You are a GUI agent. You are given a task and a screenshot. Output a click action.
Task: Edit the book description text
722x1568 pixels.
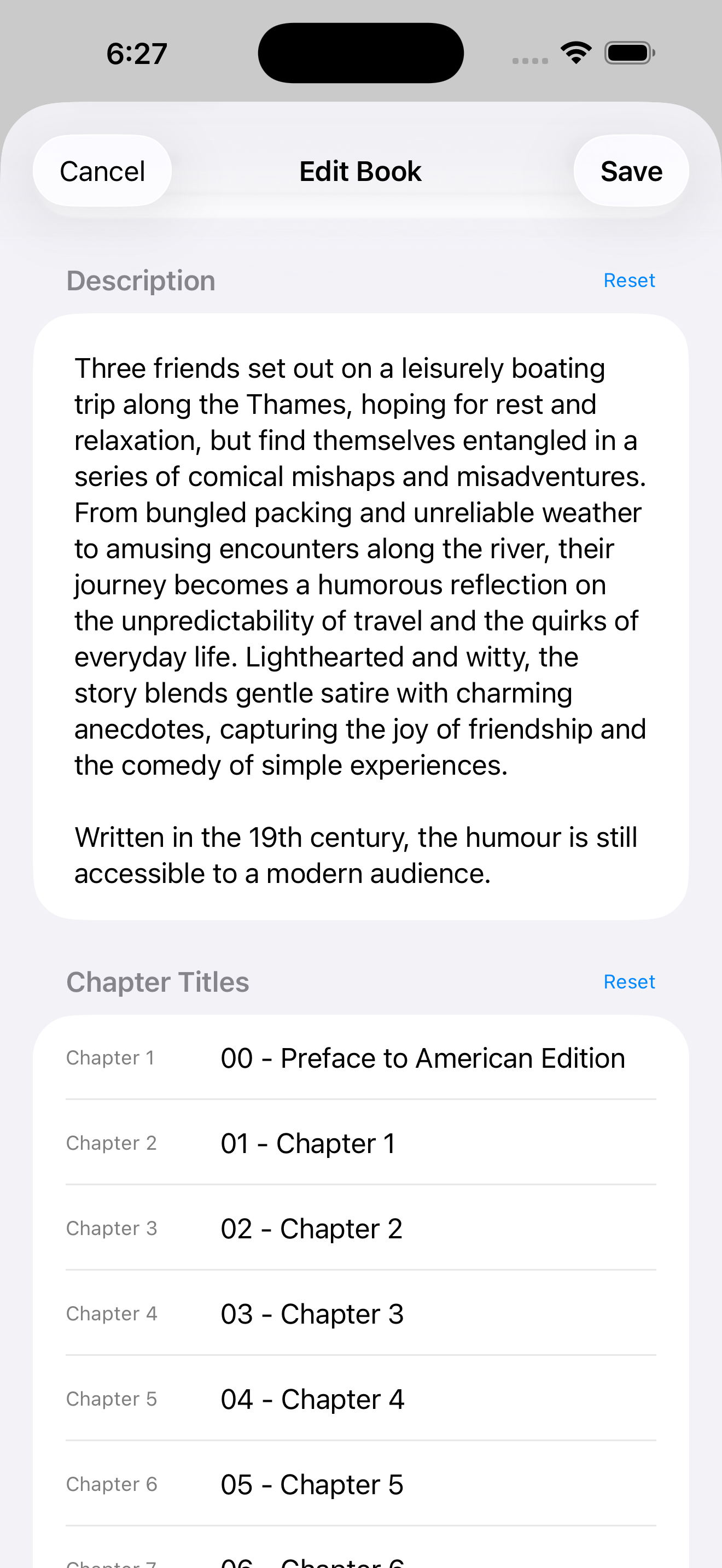tap(360, 616)
